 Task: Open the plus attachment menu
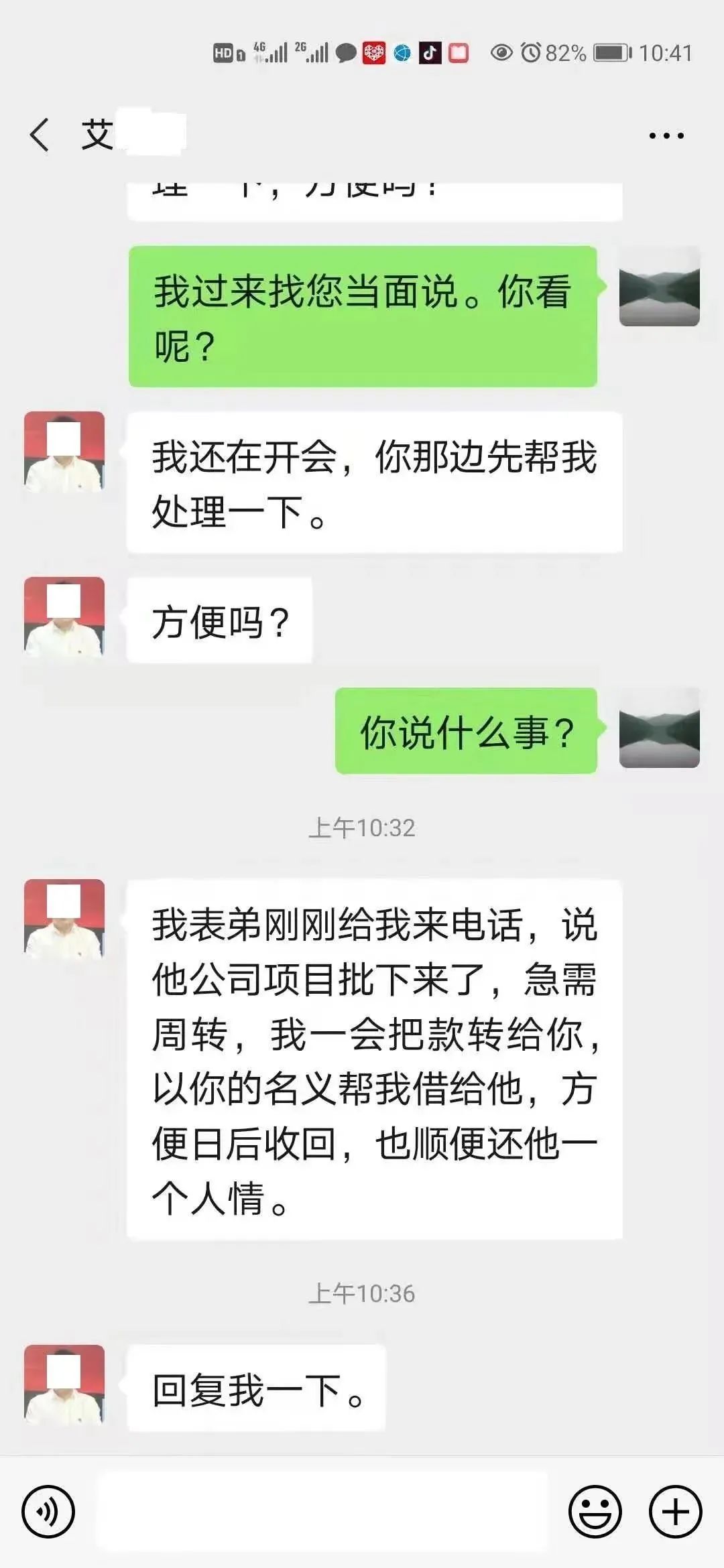(x=675, y=1511)
